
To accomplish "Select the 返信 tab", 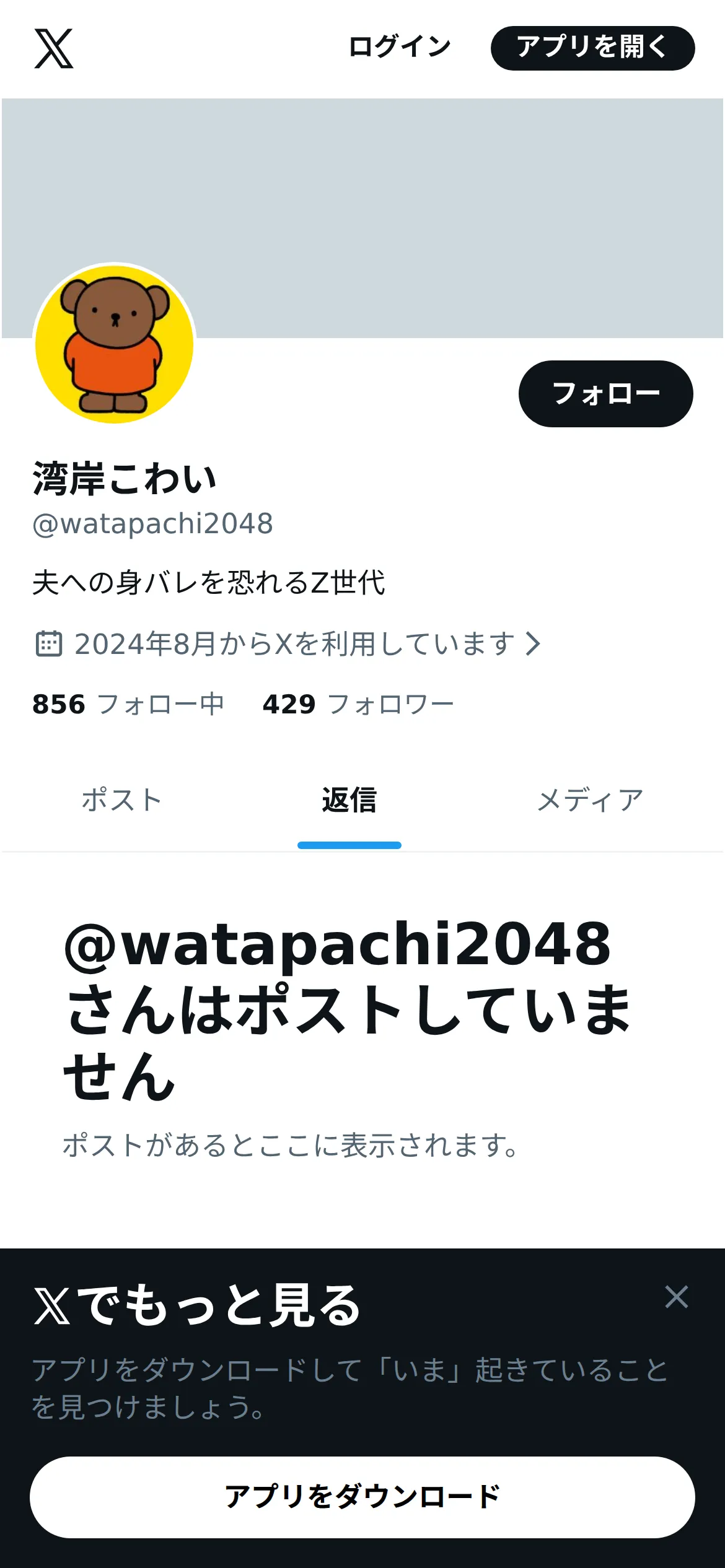I will pyautogui.click(x=349, y=799).
